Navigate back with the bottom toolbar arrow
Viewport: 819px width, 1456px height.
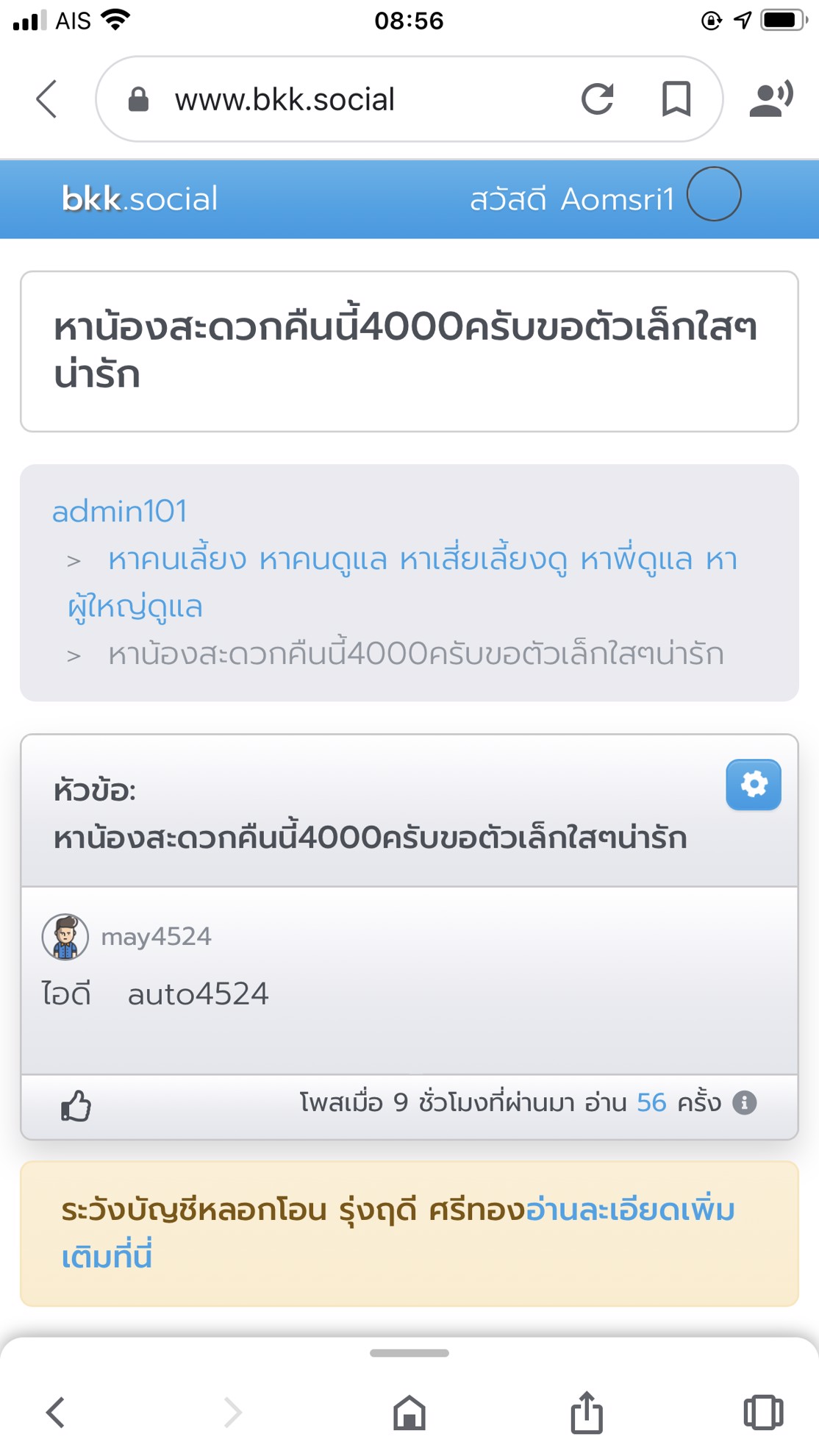(56, 1413)
